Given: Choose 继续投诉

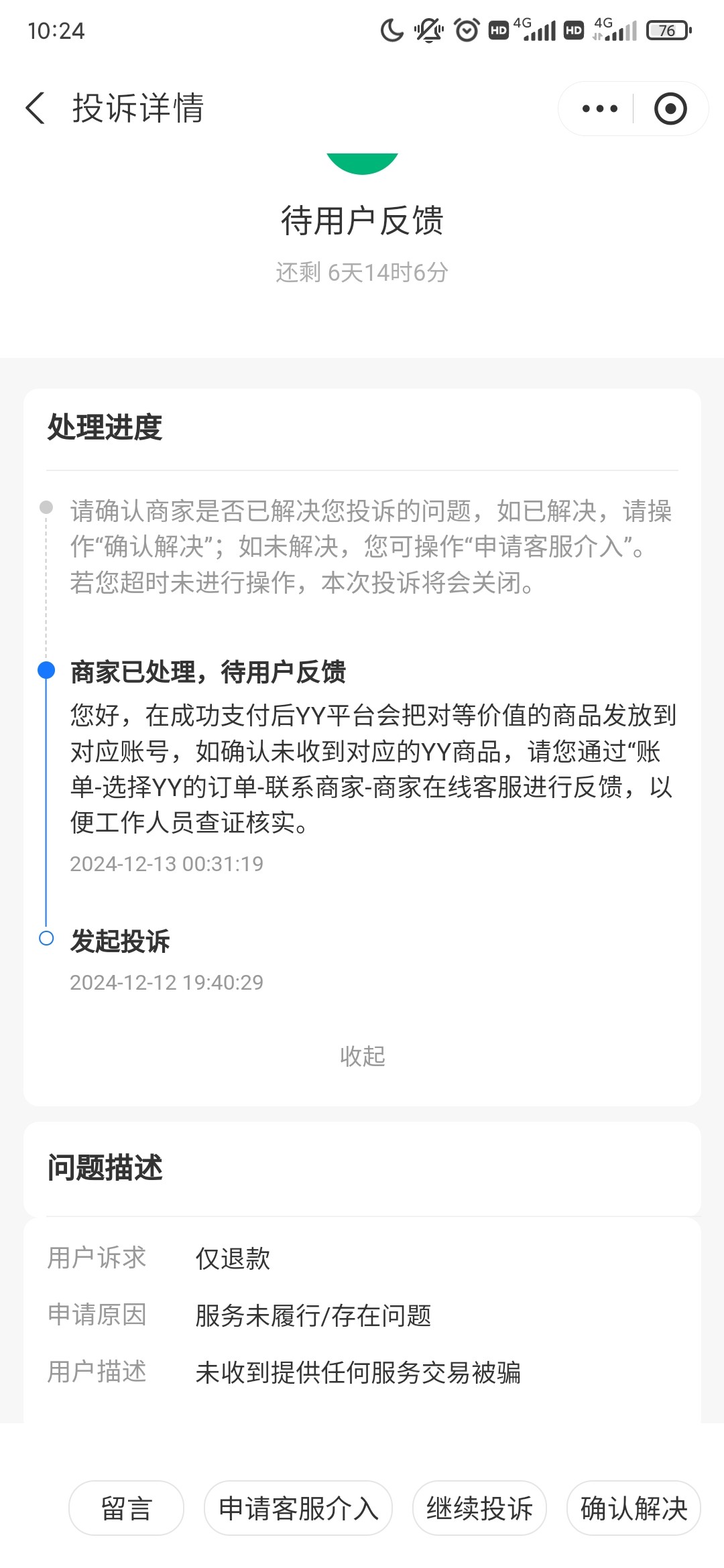Looking at the screenshot, I should [479, 1508].
